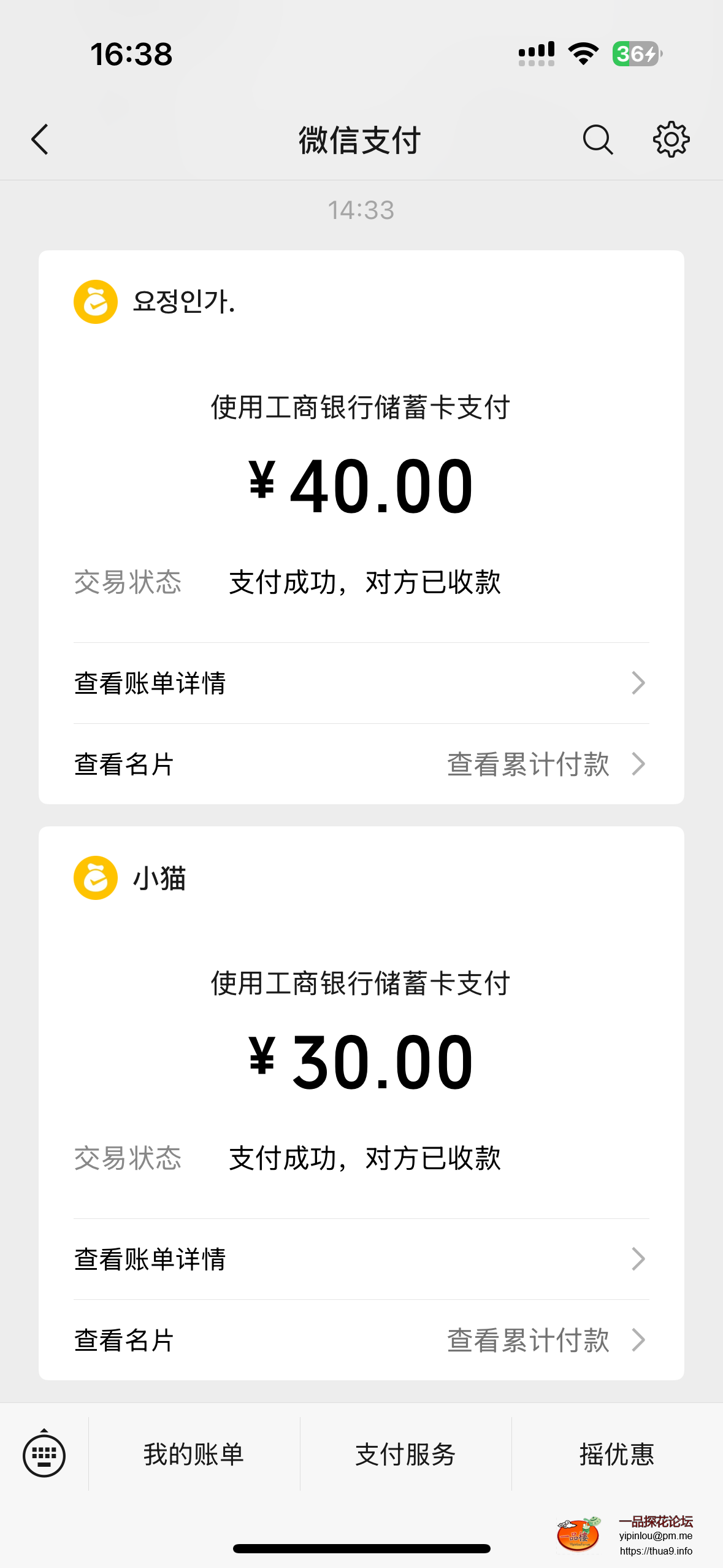Open the search magnifier icon
This screenshot has width=723, height=1568.
pos(597,140)
